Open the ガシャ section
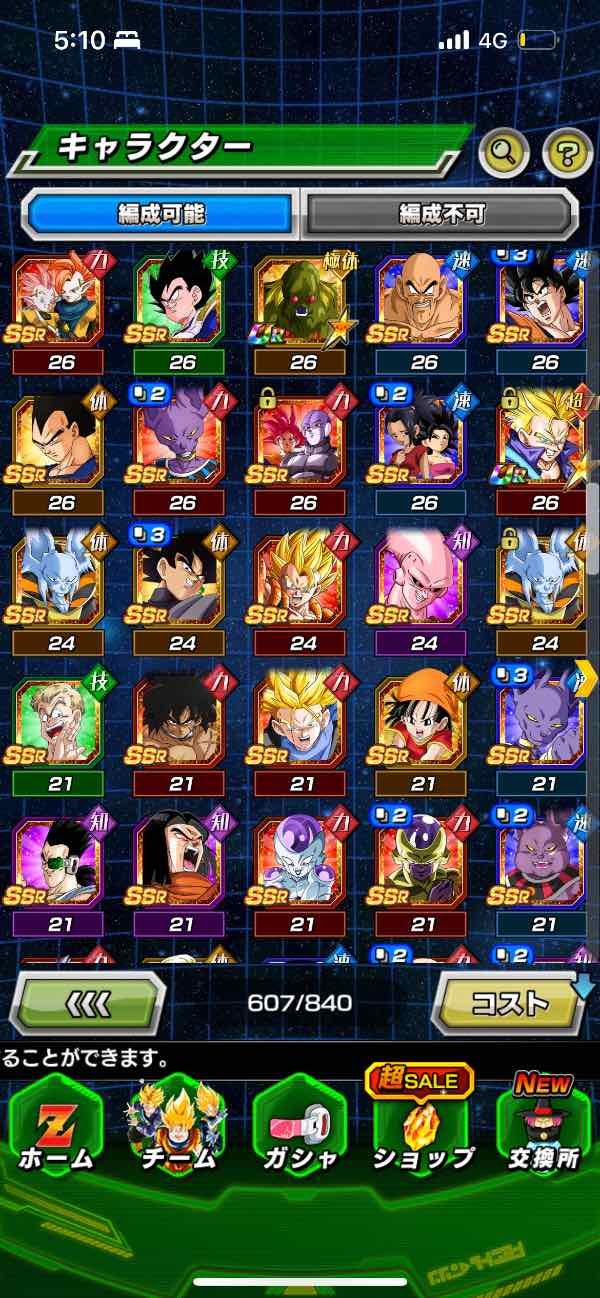Viewport: 600px width, 1298px height. tap(300, 1126)
